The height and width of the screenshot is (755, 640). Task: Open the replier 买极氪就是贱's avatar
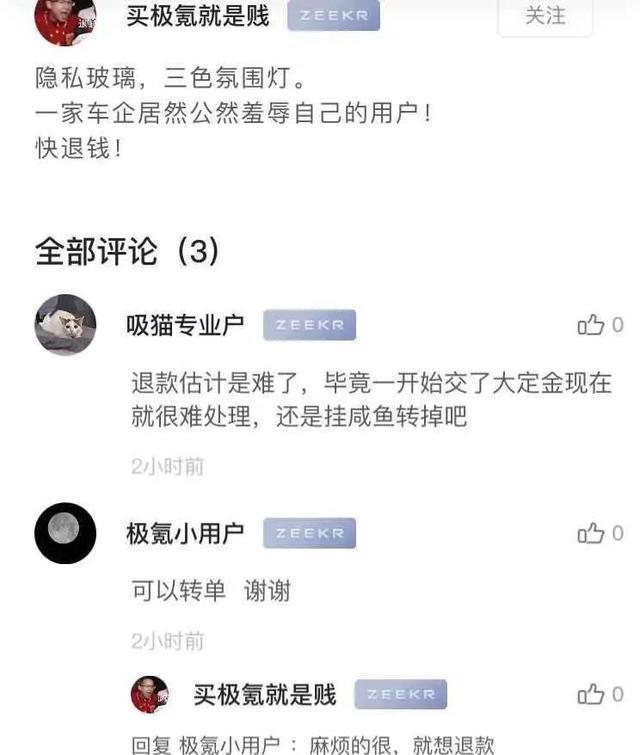[x=150, y=694]
